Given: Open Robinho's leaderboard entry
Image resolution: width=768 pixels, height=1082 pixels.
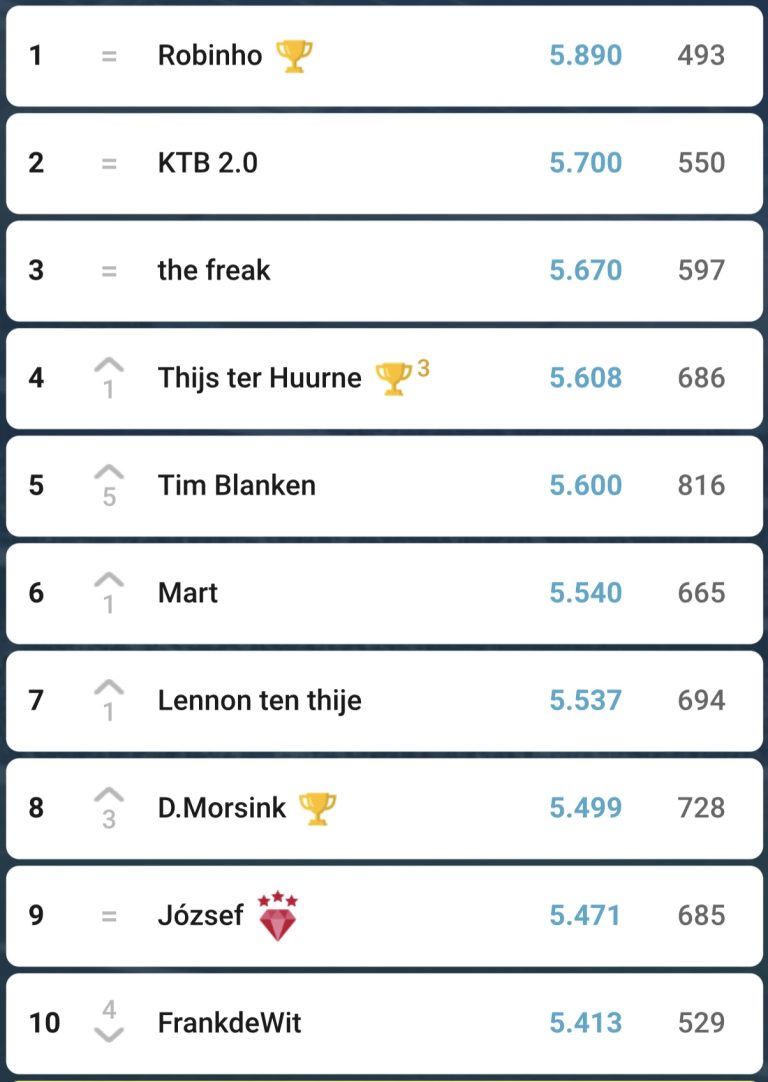Looking at the screenshot, I should tap(209, 55).
